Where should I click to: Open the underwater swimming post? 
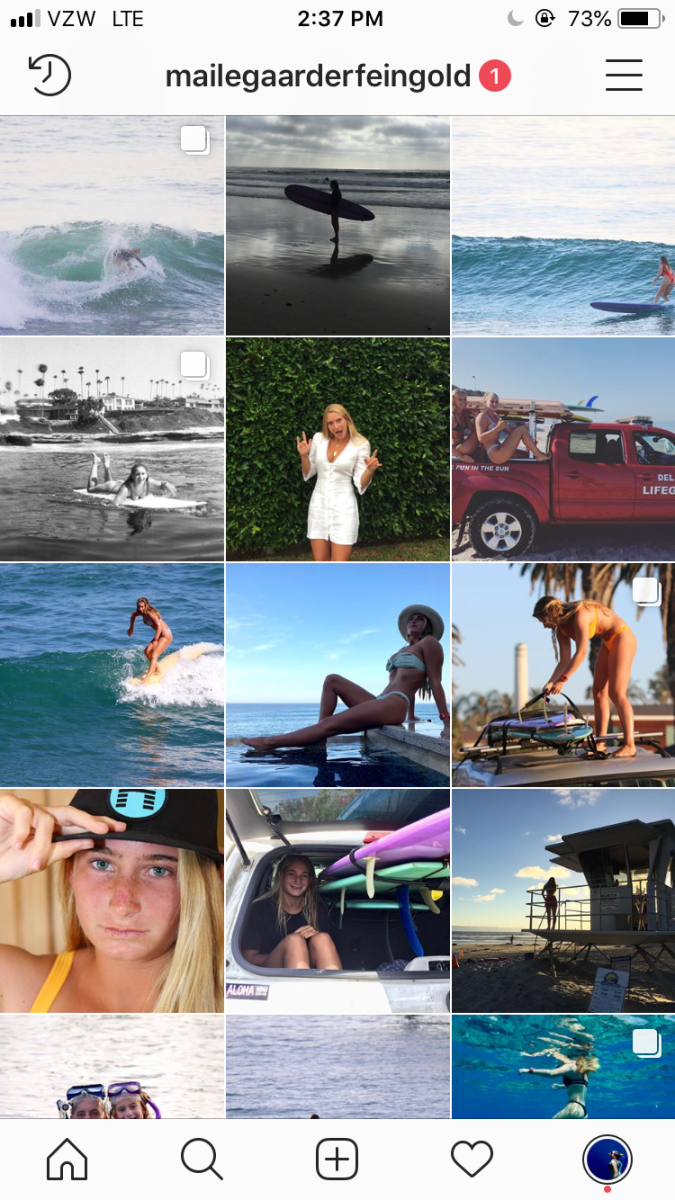[x=563, y=1066]
